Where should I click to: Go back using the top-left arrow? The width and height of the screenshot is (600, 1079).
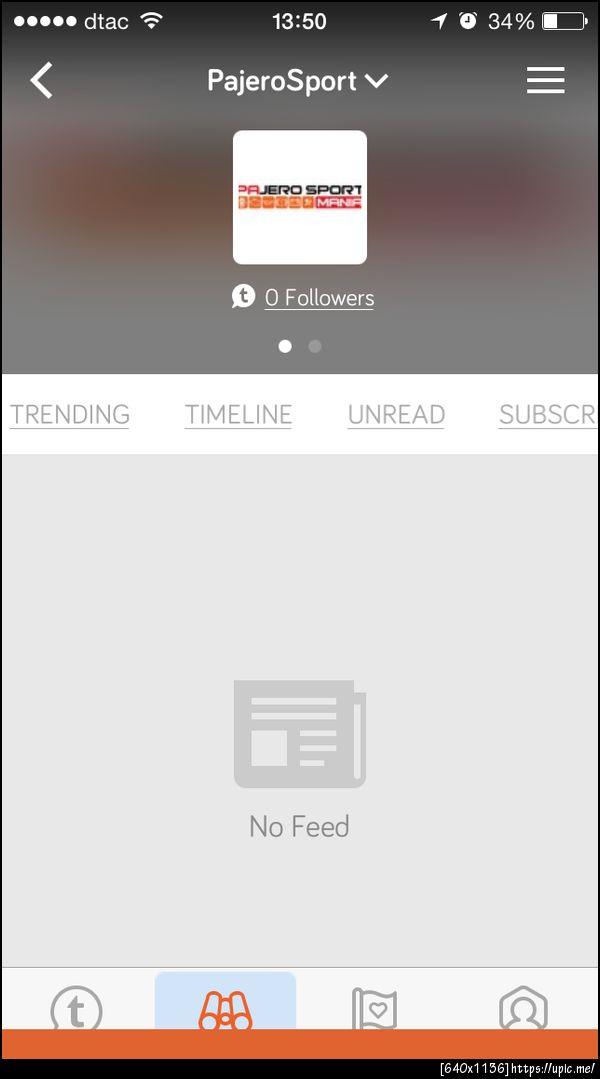click(42, 81)
